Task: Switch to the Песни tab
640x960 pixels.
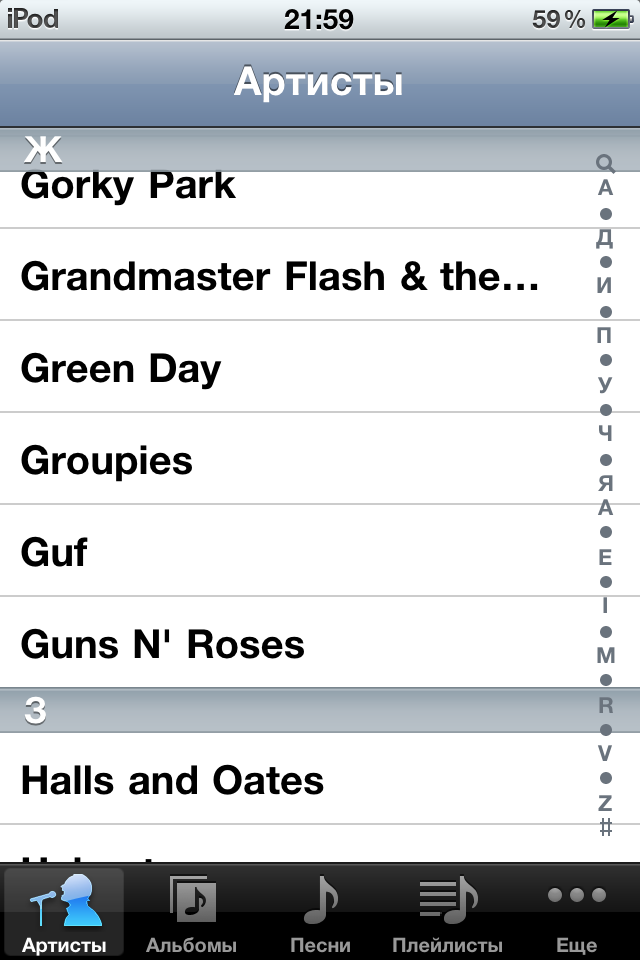Action: tap(320, 912)
